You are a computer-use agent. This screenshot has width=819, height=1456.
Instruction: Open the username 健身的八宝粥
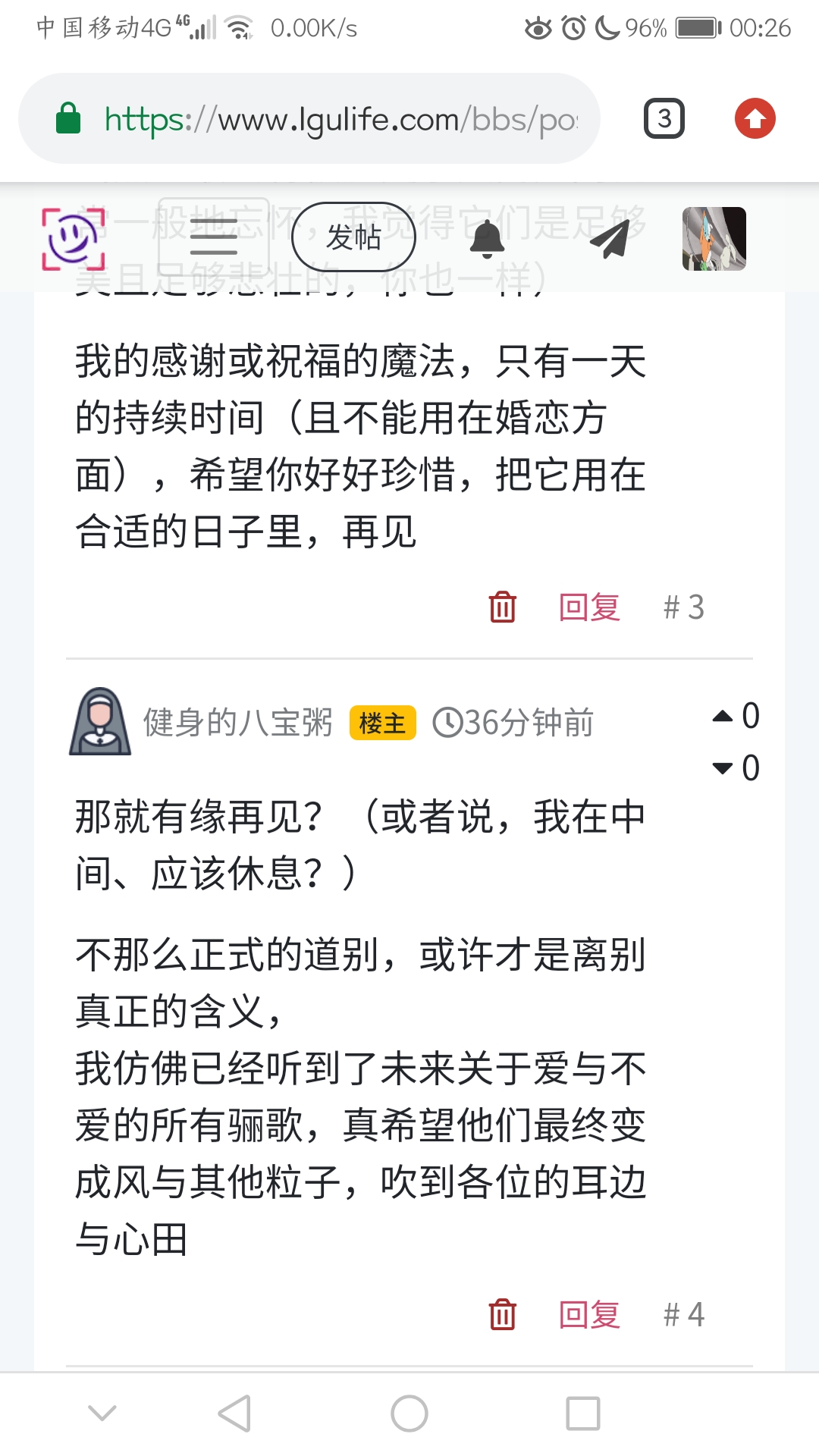point(238,722)
